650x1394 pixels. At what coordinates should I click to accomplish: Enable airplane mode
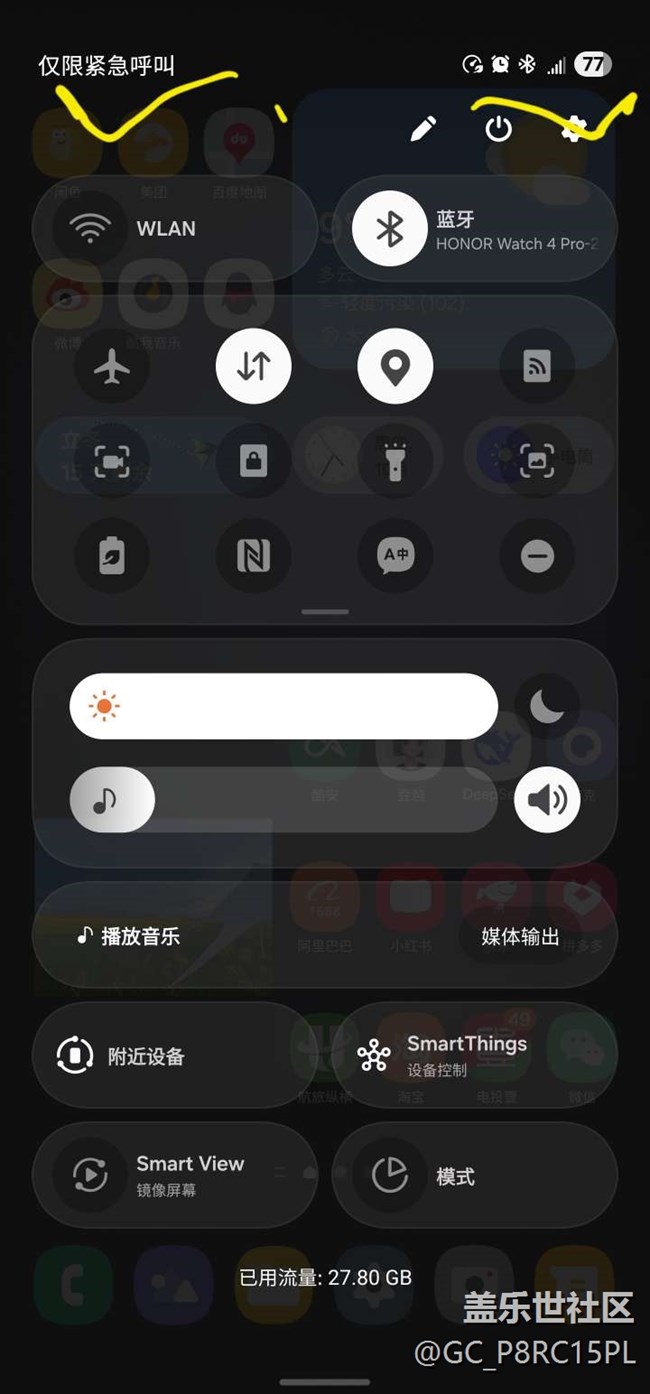point(112,367)
